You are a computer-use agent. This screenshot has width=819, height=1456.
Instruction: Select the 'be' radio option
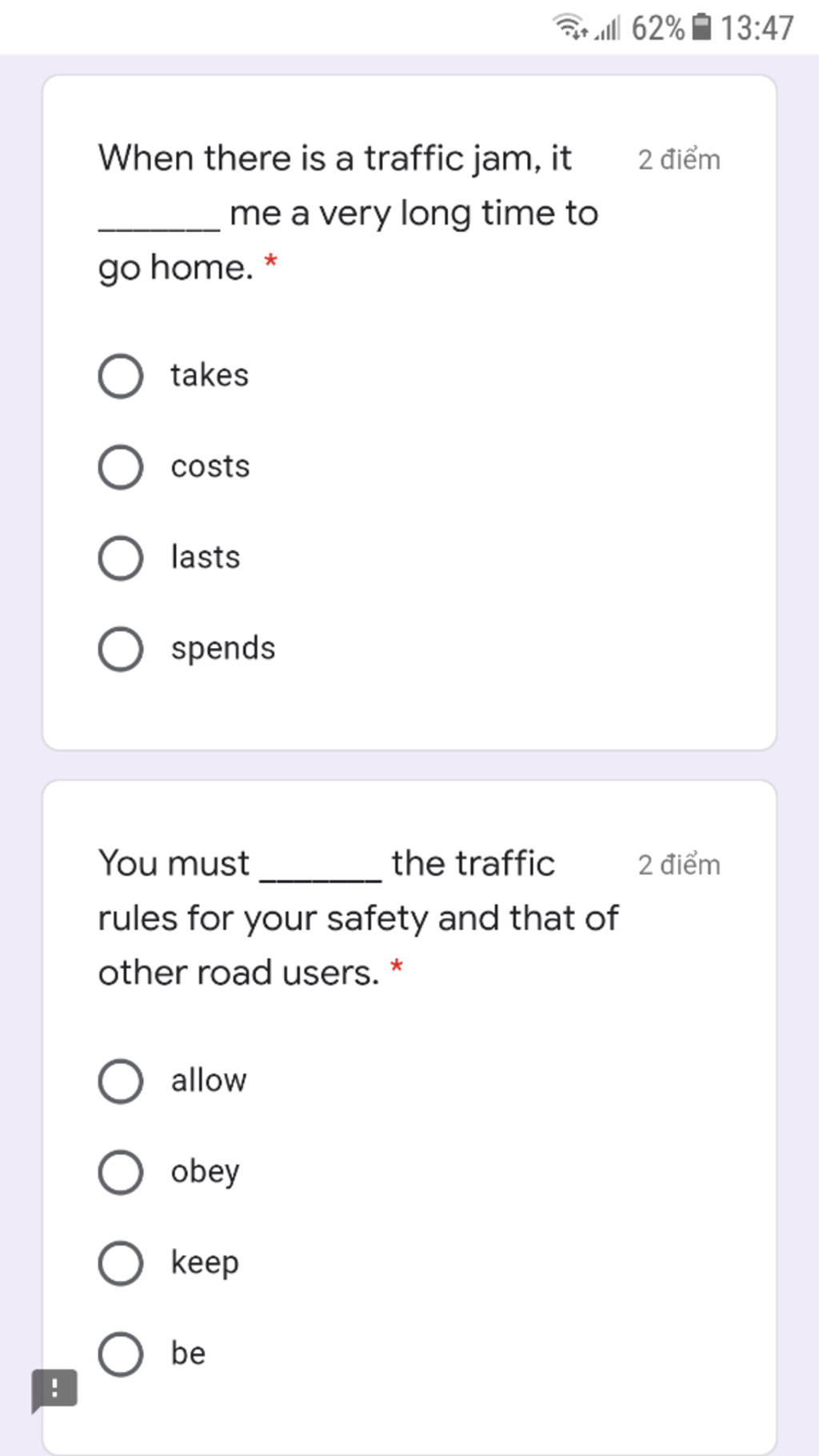point(121,1354)
